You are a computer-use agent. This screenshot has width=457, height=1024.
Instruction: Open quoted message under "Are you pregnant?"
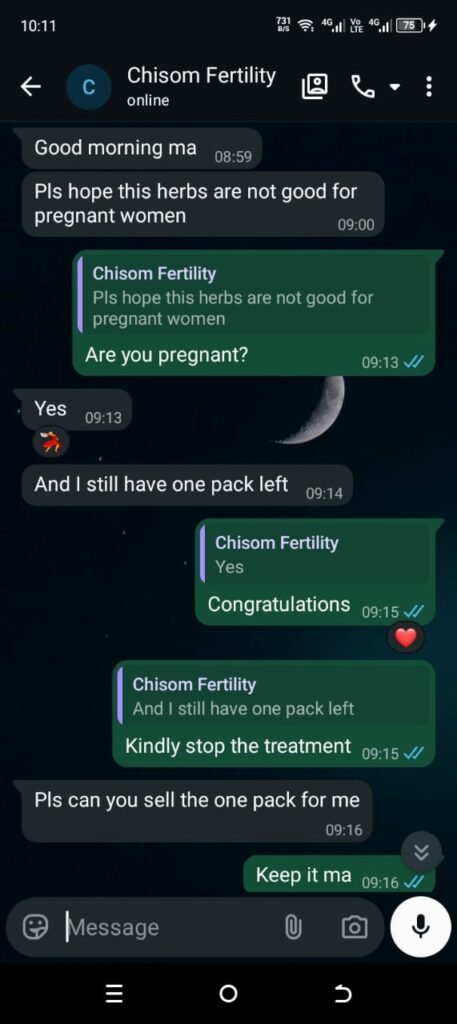[x=254, y=296]
